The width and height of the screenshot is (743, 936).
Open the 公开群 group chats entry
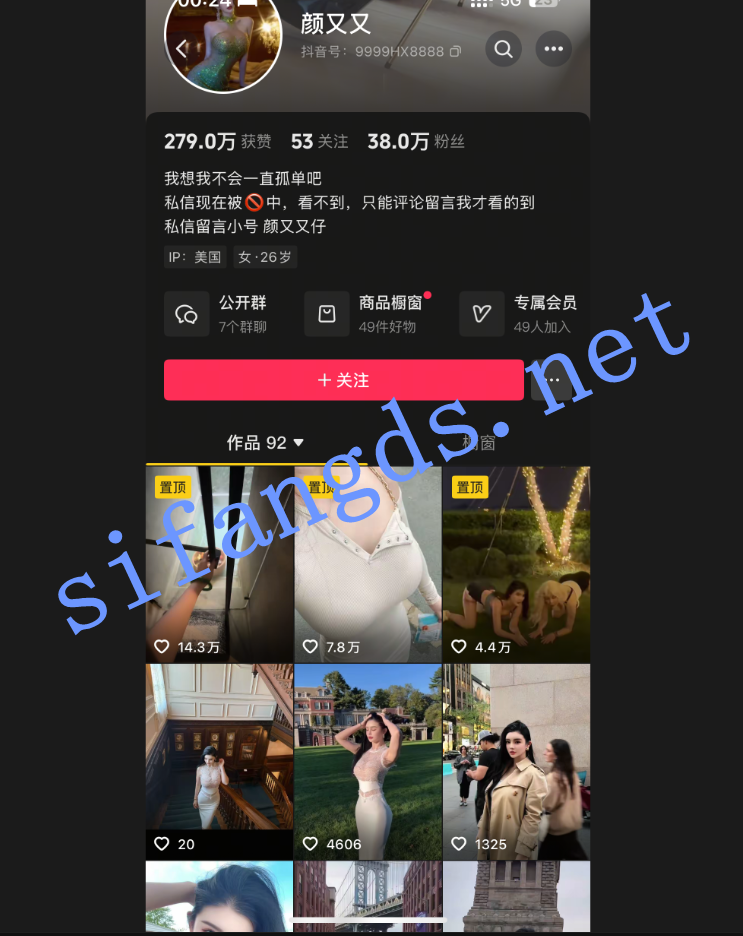tap(217, 314)
